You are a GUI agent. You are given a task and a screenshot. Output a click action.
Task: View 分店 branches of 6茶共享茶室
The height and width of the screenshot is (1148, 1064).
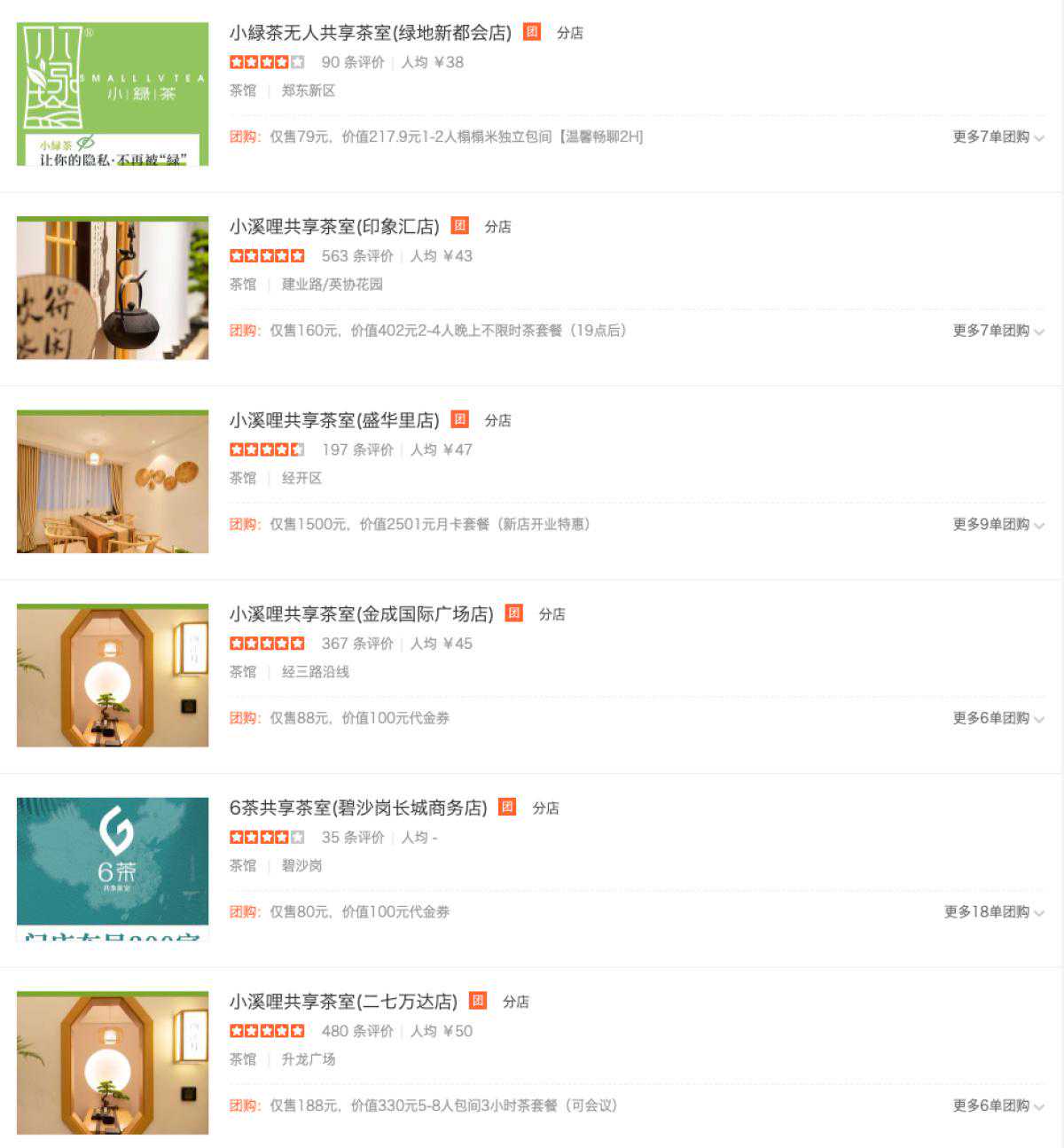click(545, 808)
